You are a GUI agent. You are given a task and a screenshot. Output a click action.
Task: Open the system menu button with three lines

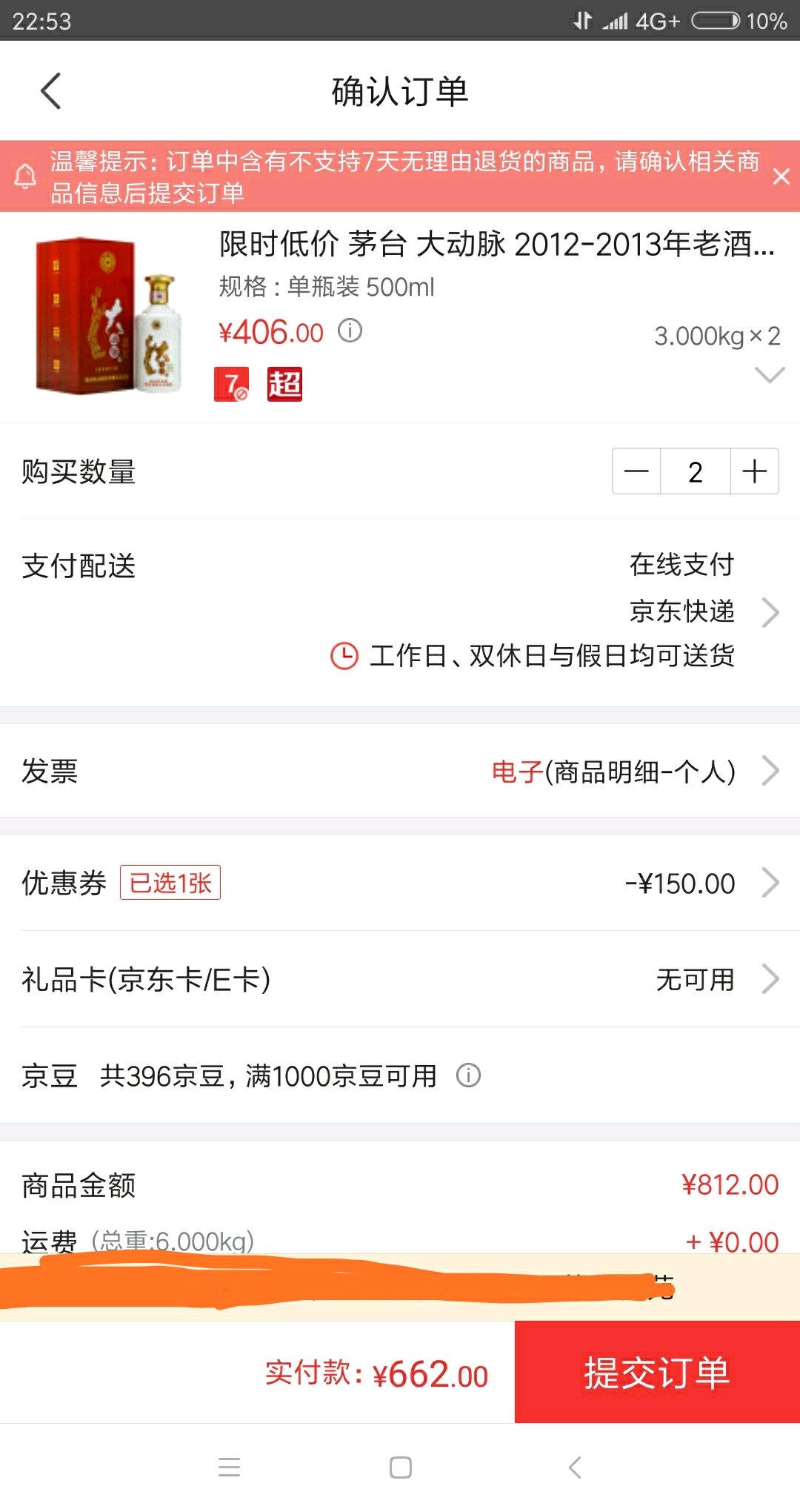coord(229,1468)
